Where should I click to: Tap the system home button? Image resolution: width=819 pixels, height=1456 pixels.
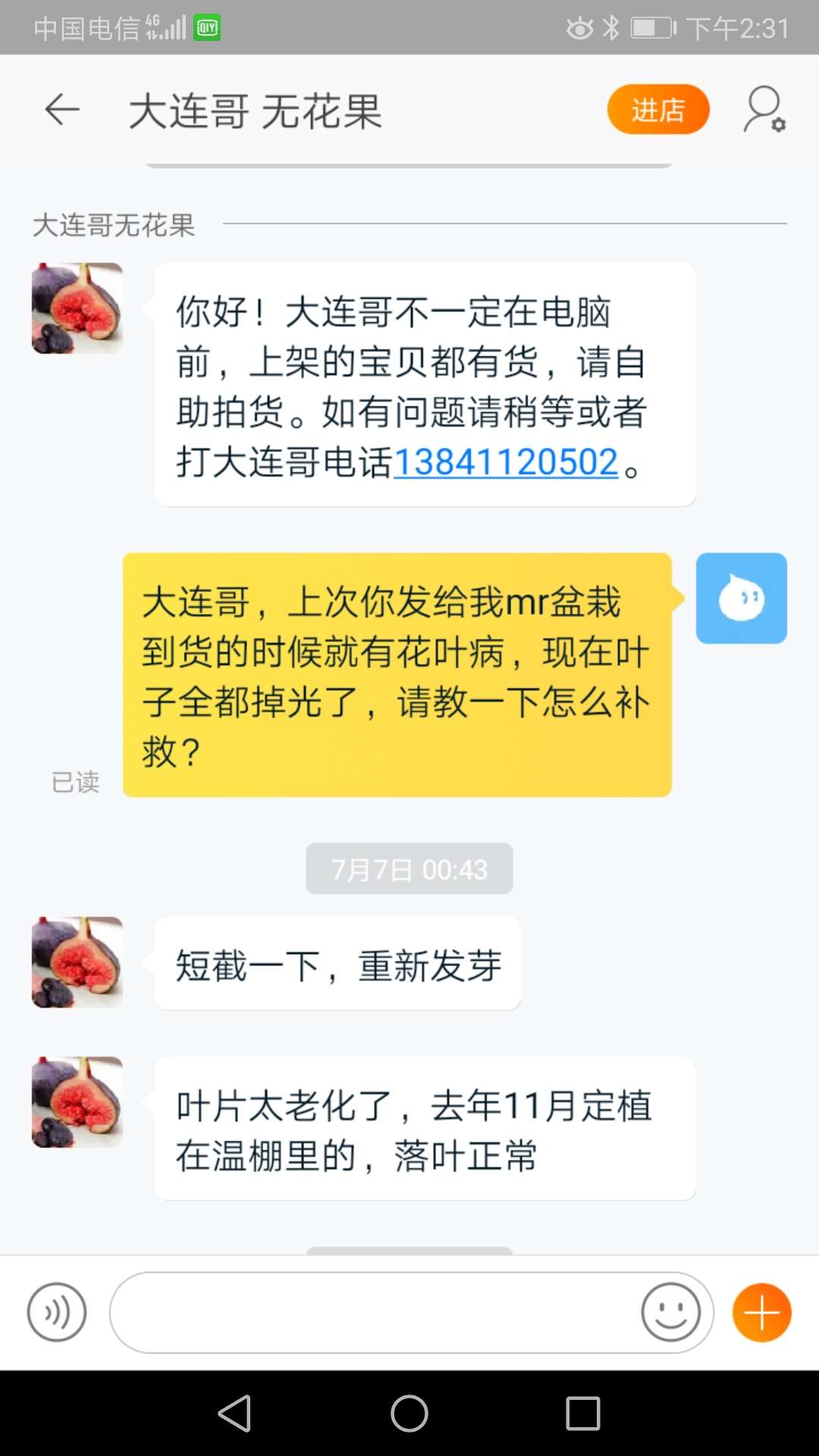pos(409,1414)
